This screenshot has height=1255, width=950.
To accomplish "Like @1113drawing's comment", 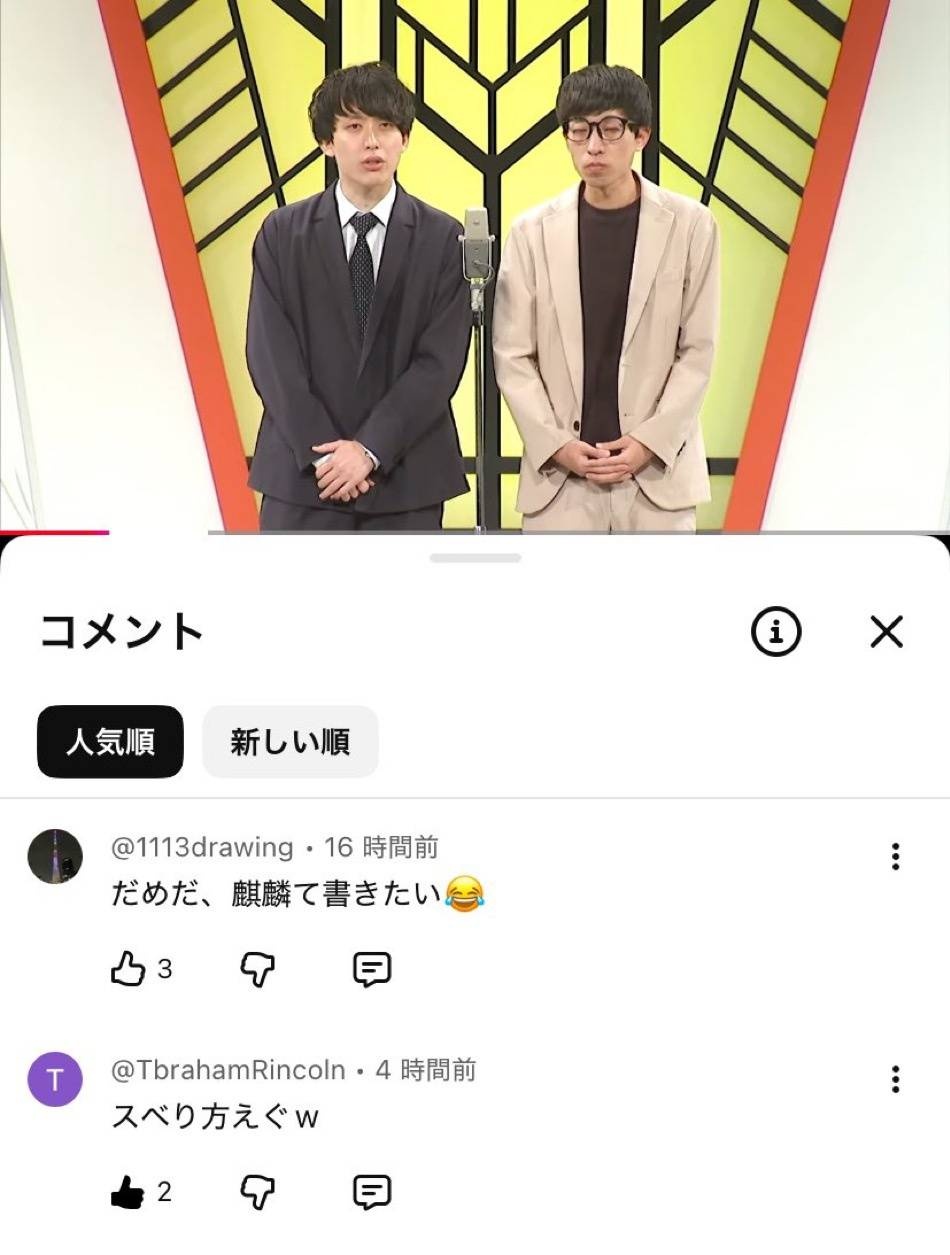I will click(x=128, y=969).
